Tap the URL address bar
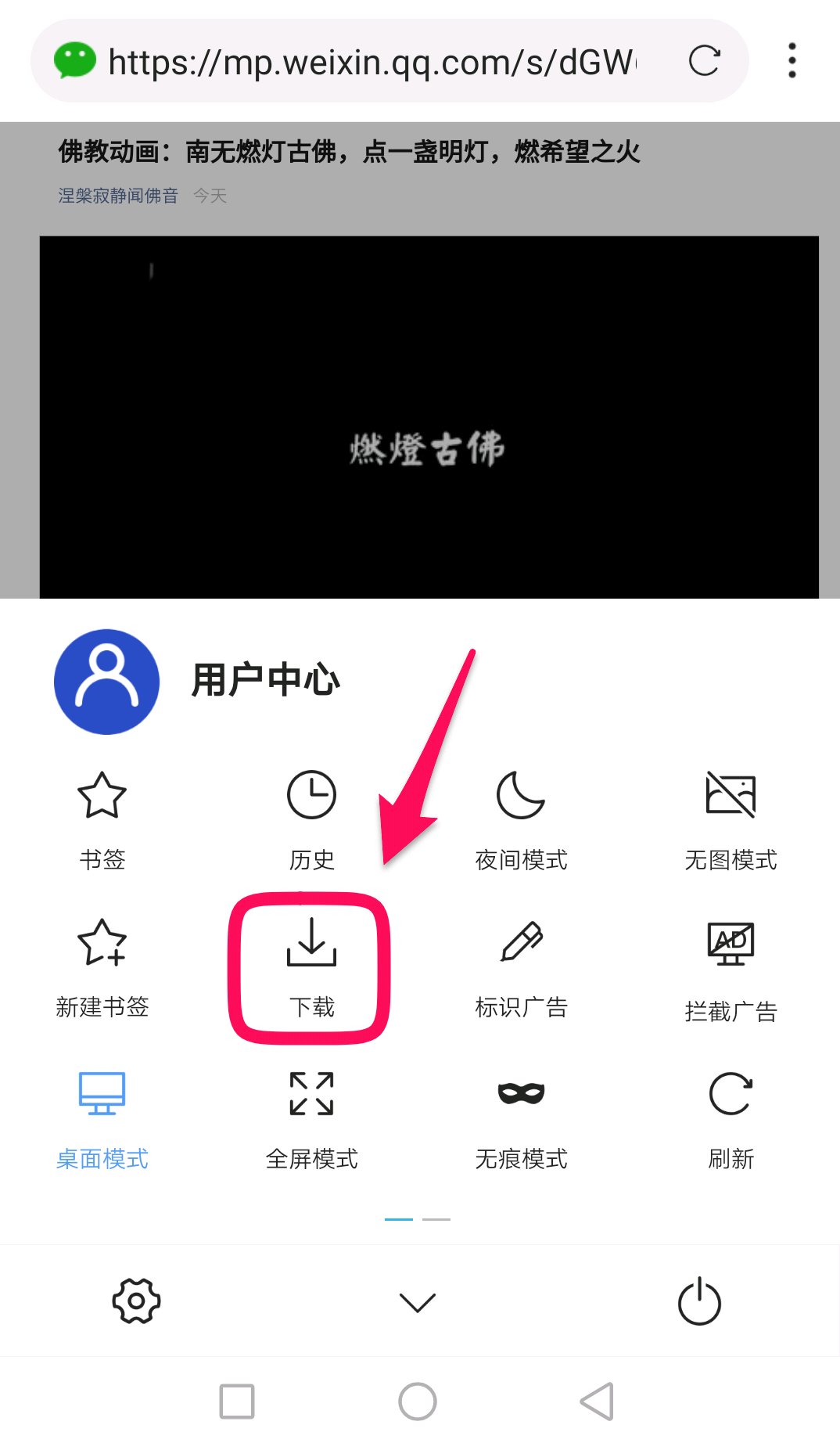This screenshot has height=1443, width=840. (x=372, y=61)
